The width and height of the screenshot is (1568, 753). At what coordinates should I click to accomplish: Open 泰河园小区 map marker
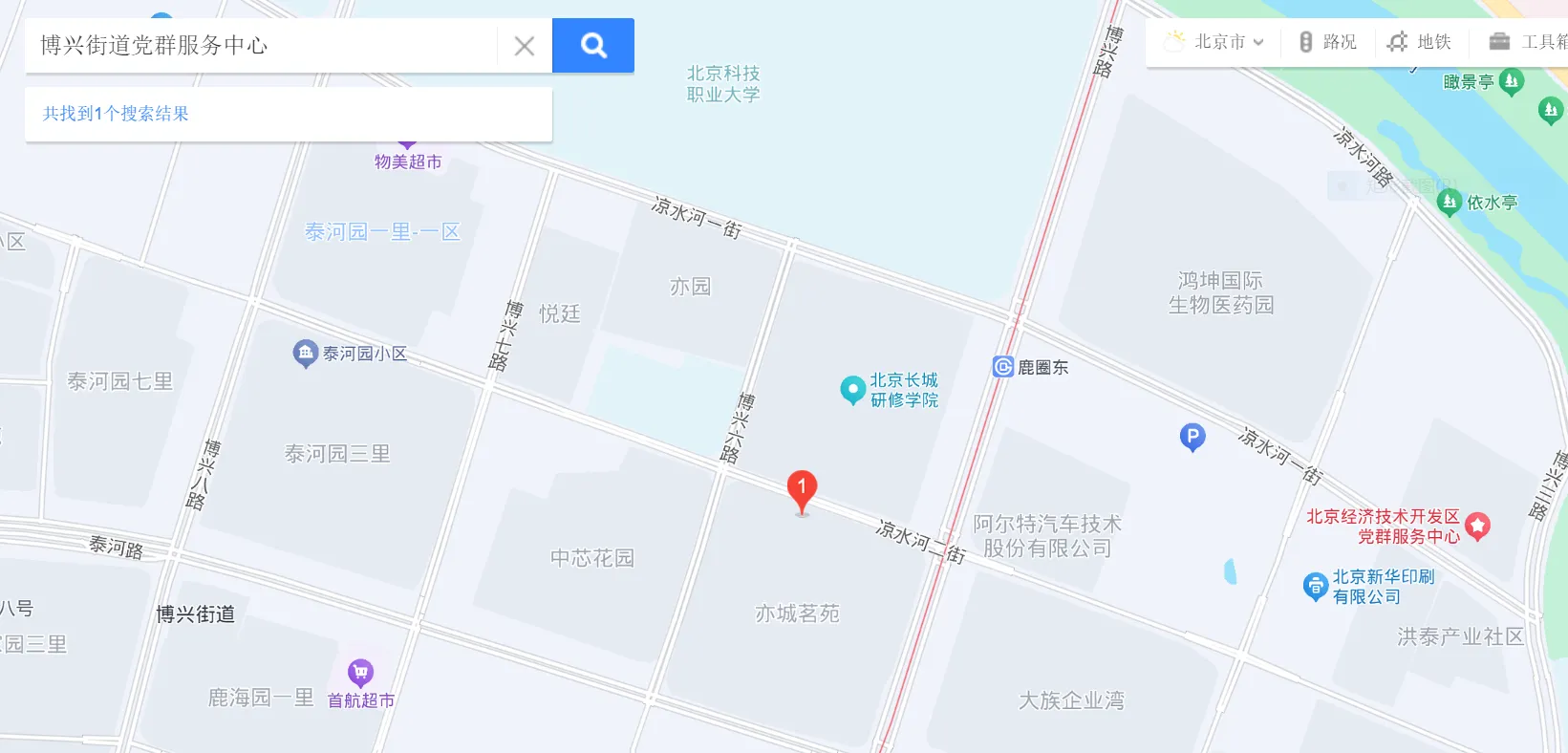pyautogui.click(x=305, y=354)
